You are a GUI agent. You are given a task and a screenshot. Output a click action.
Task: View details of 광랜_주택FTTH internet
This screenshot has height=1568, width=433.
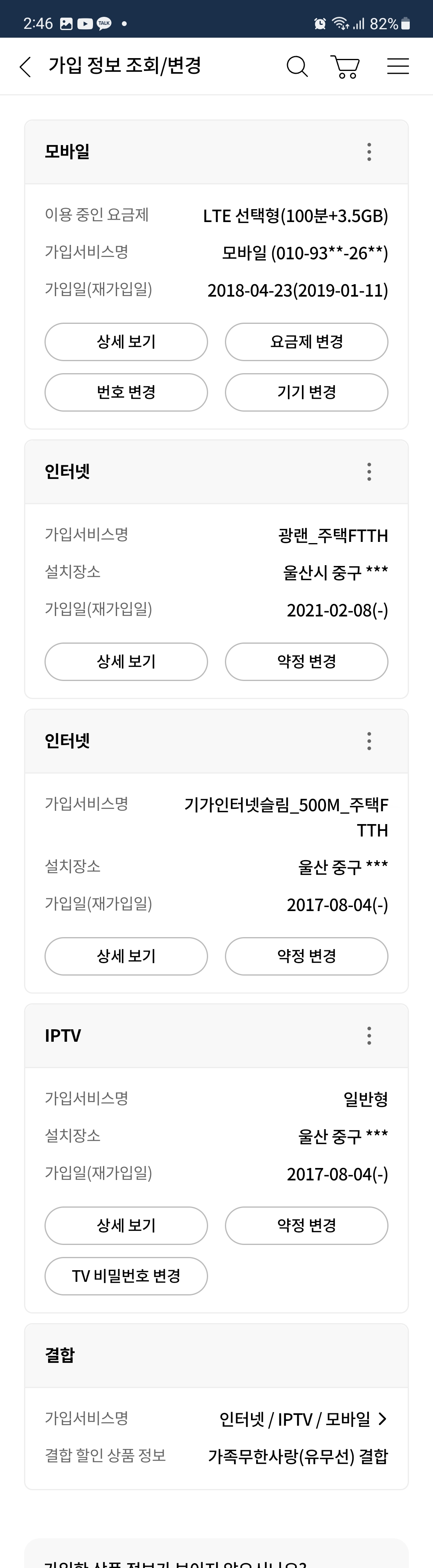(x=126, y=662)
